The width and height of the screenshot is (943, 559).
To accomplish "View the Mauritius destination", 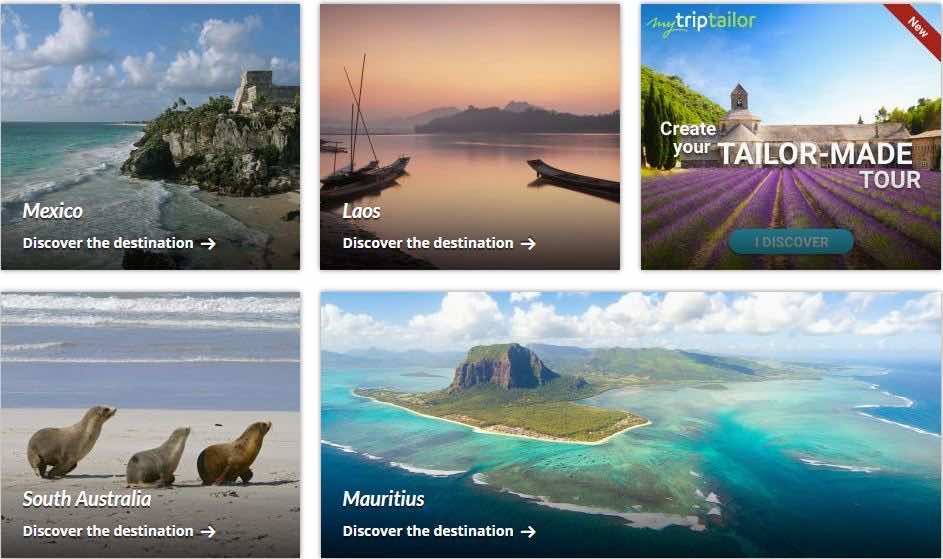I will click(x=438, y=531).
